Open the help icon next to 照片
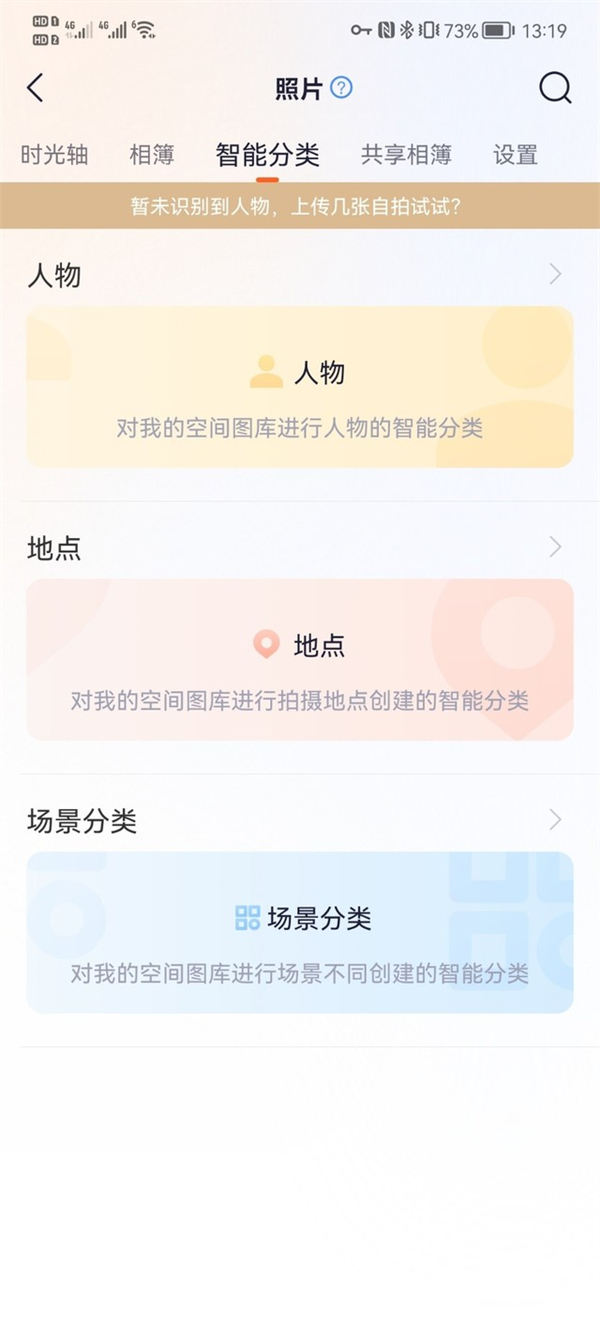The image size is (600, 1320). (x=341, y=88)
